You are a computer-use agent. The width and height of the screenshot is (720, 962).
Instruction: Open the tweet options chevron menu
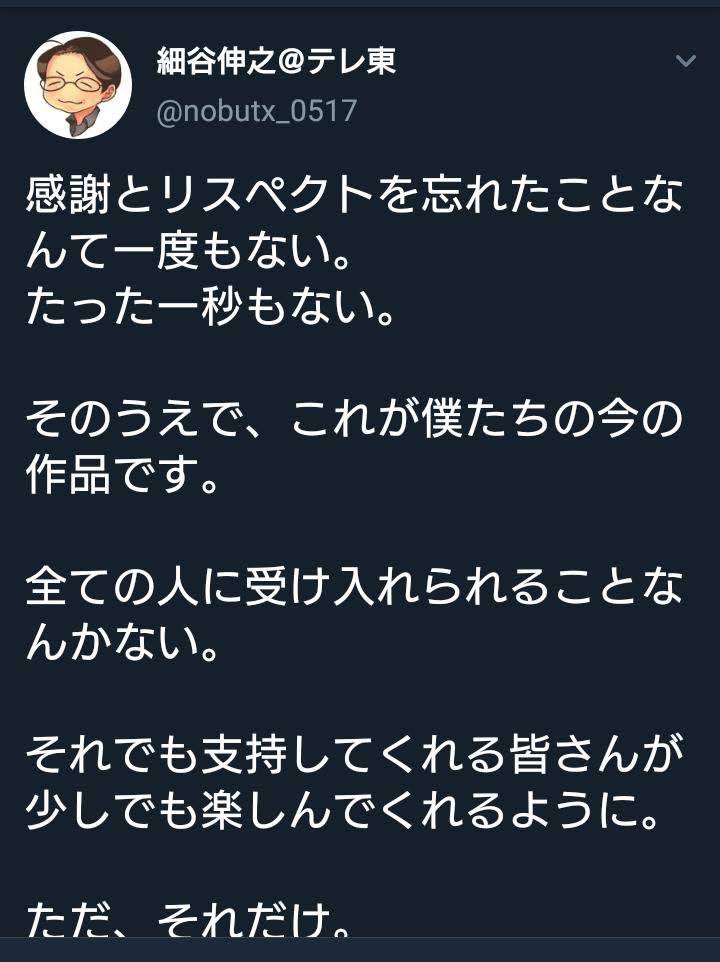[685, 62]
